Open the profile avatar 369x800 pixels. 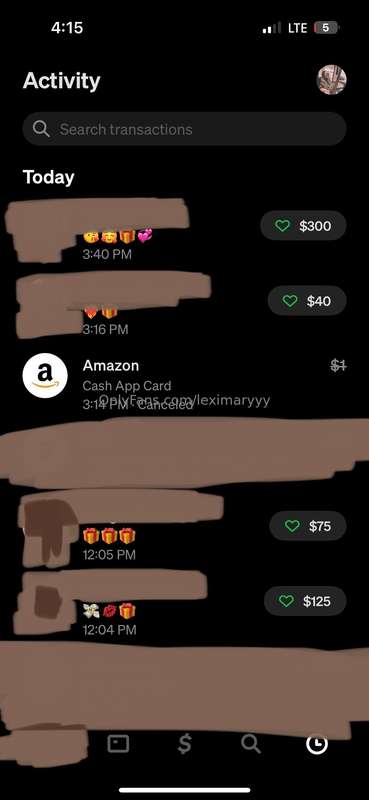pyautogui.click(x=332, y=80)
